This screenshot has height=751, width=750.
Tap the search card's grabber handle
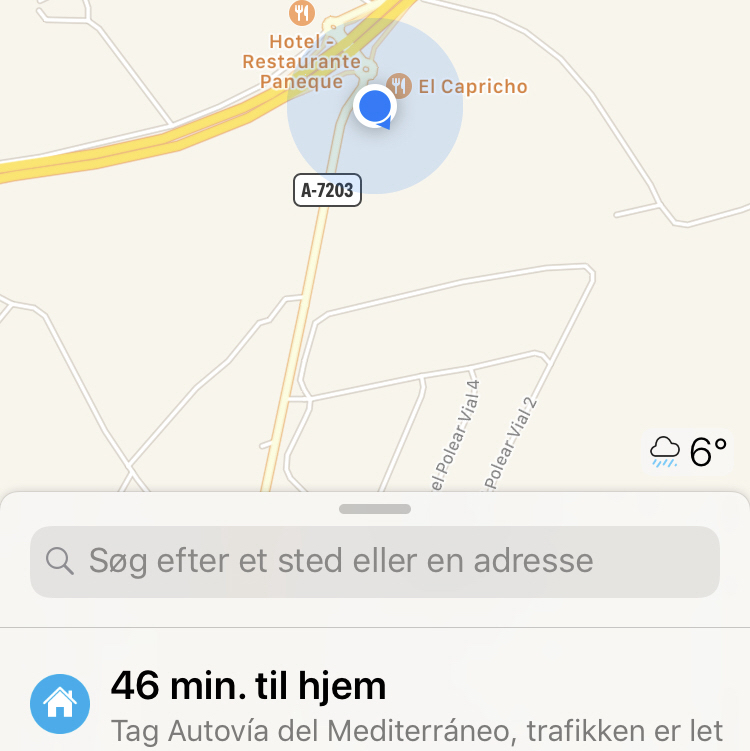[375, 509]
